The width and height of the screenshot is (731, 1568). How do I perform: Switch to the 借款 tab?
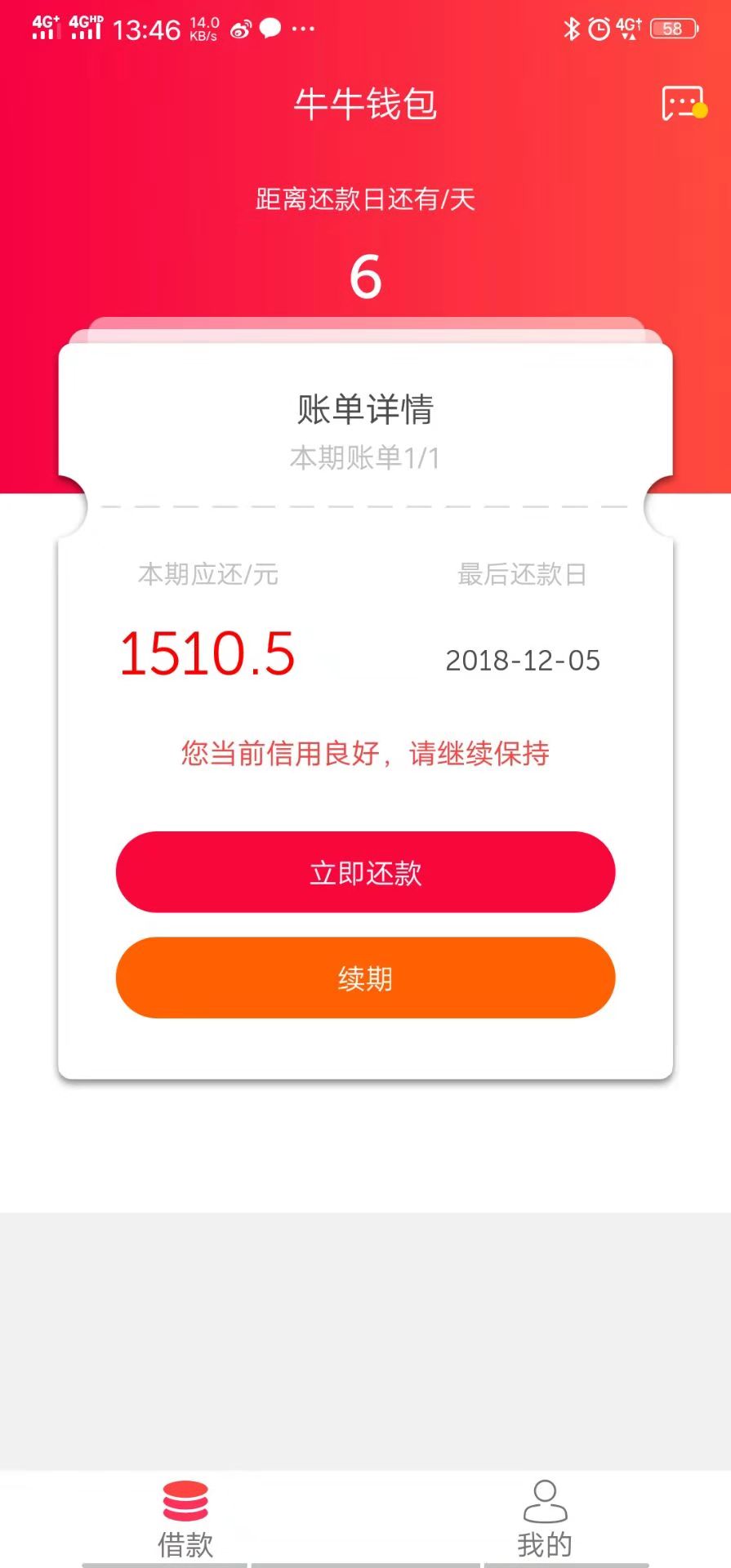click(185, 1519)
